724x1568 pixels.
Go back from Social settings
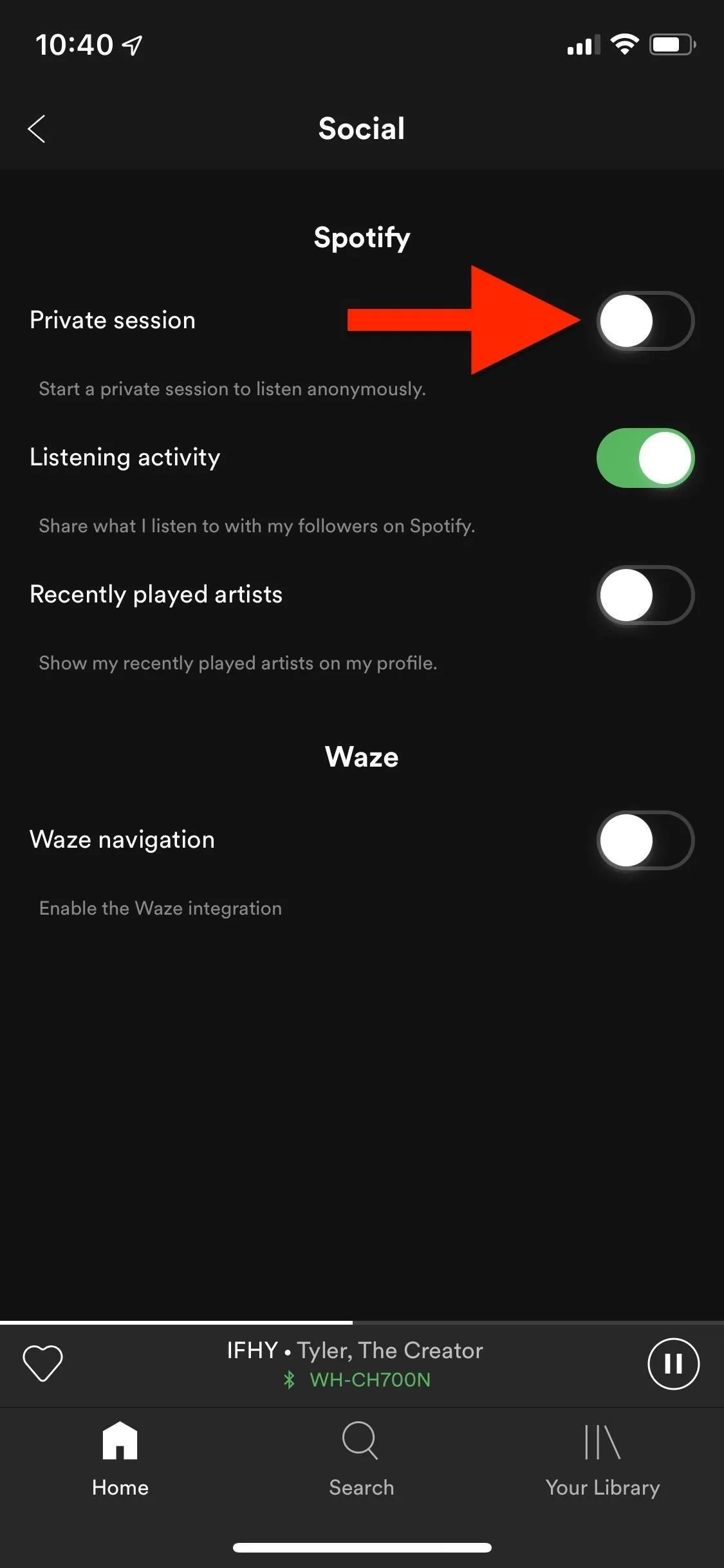(x=37, y=129)
